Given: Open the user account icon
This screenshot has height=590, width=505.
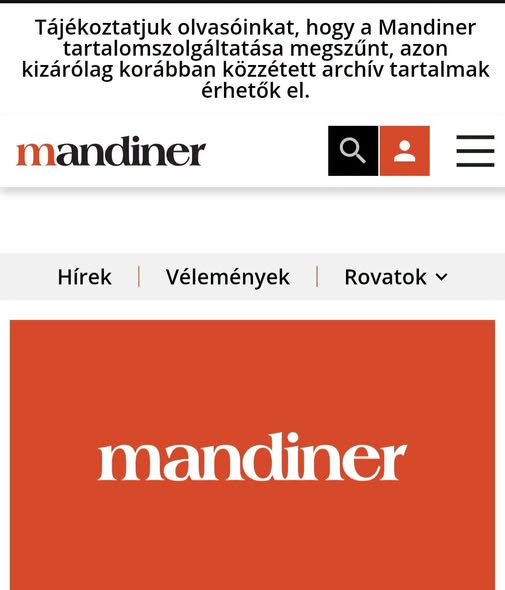Looking at the screenshot, I should click(405, 151).
